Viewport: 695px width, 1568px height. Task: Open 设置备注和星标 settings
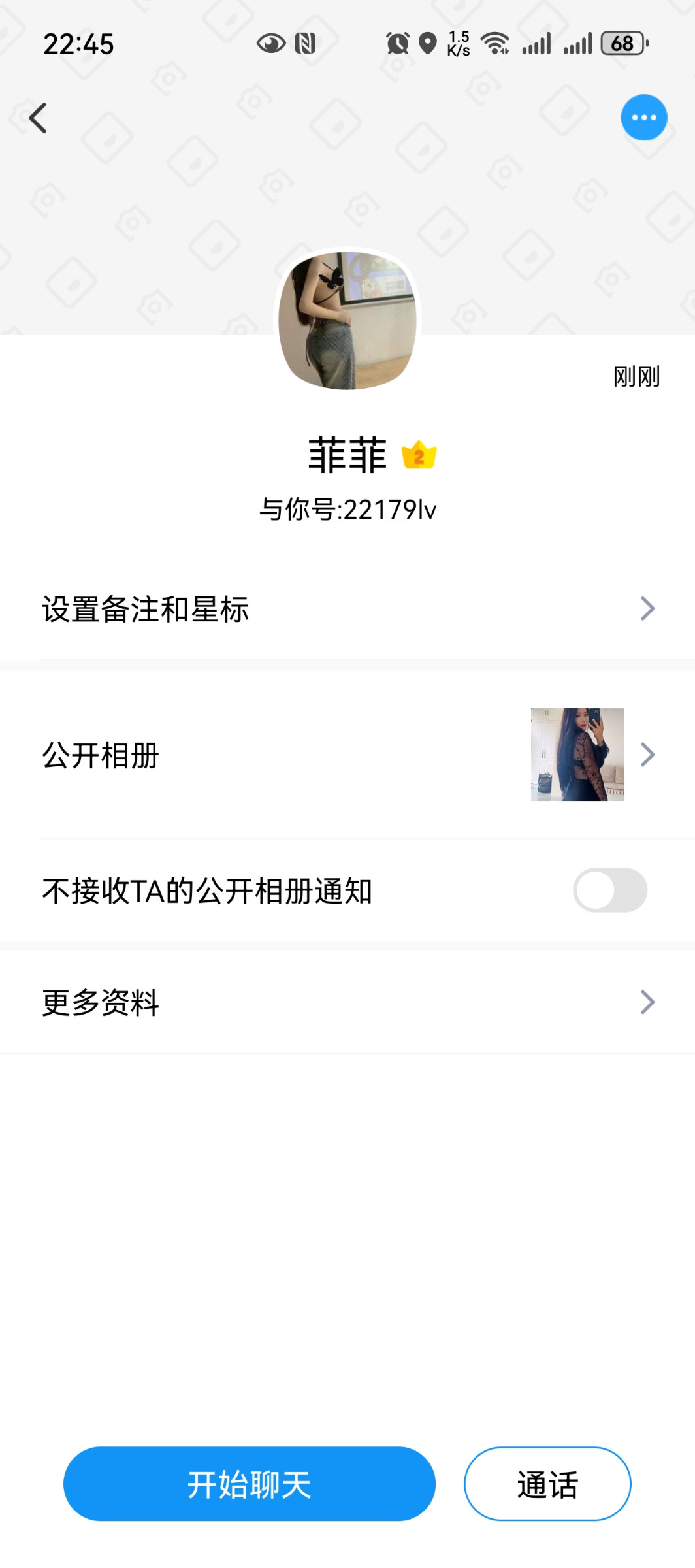pyautogui.click(x=347, y=609)
